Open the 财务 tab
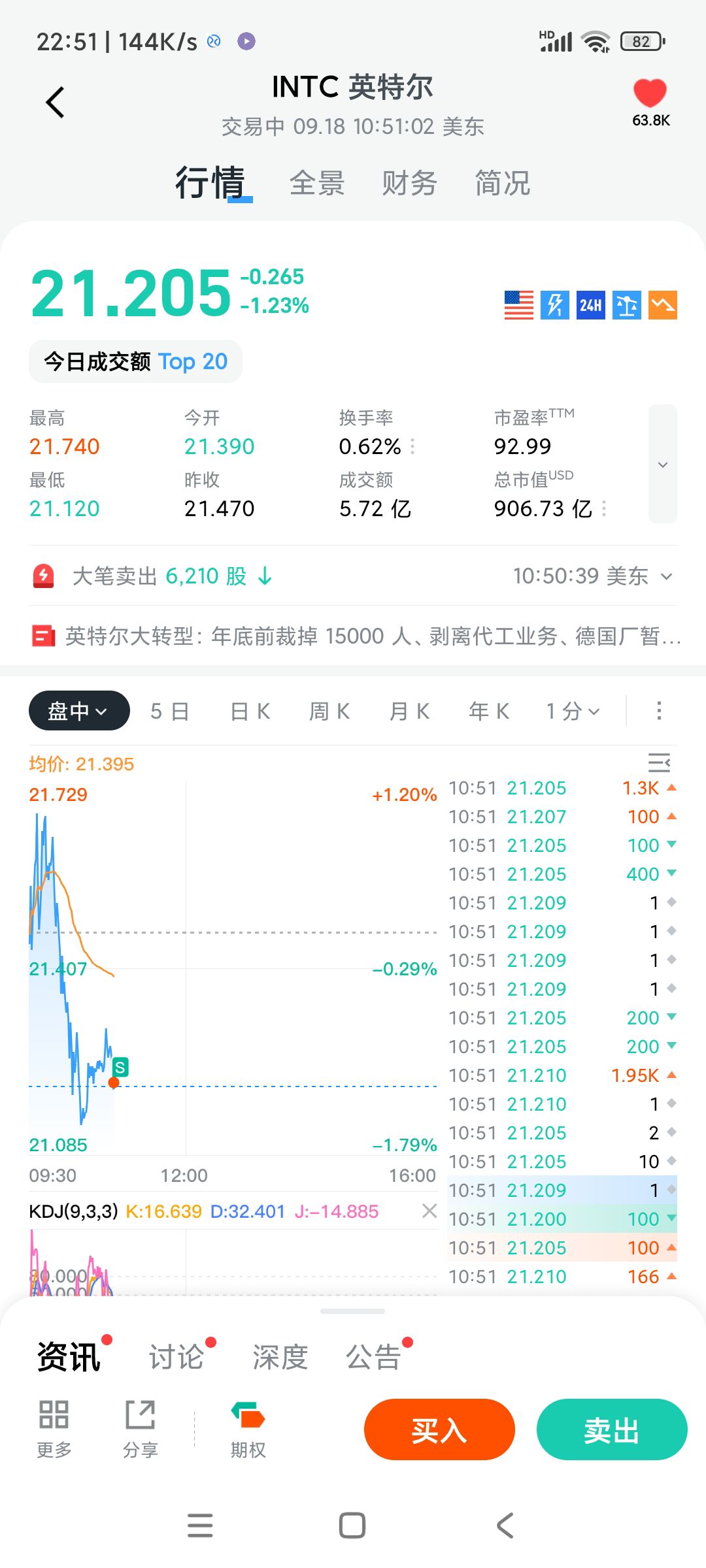Viewport: 706px width, 1568px height. 409,183
